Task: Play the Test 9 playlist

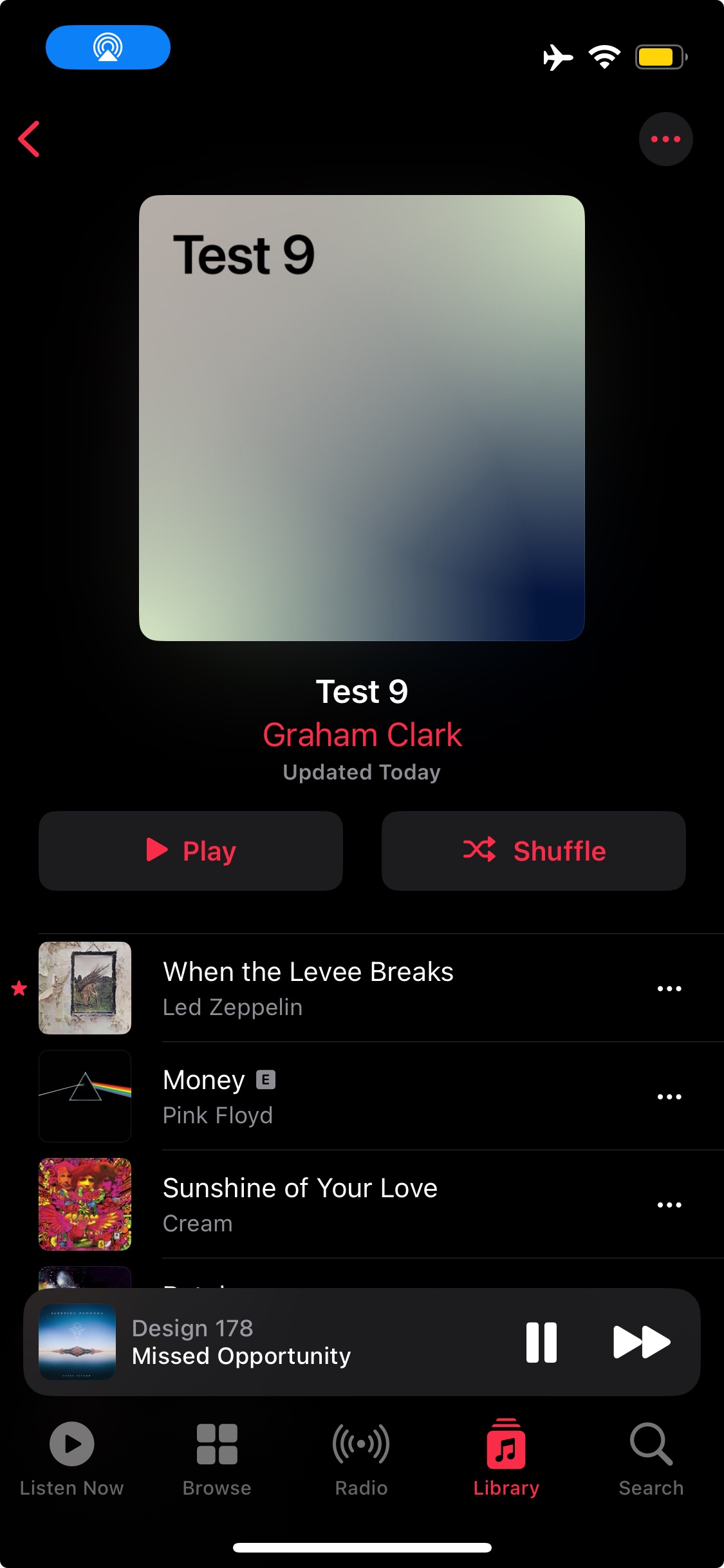Action: point(190,850)
